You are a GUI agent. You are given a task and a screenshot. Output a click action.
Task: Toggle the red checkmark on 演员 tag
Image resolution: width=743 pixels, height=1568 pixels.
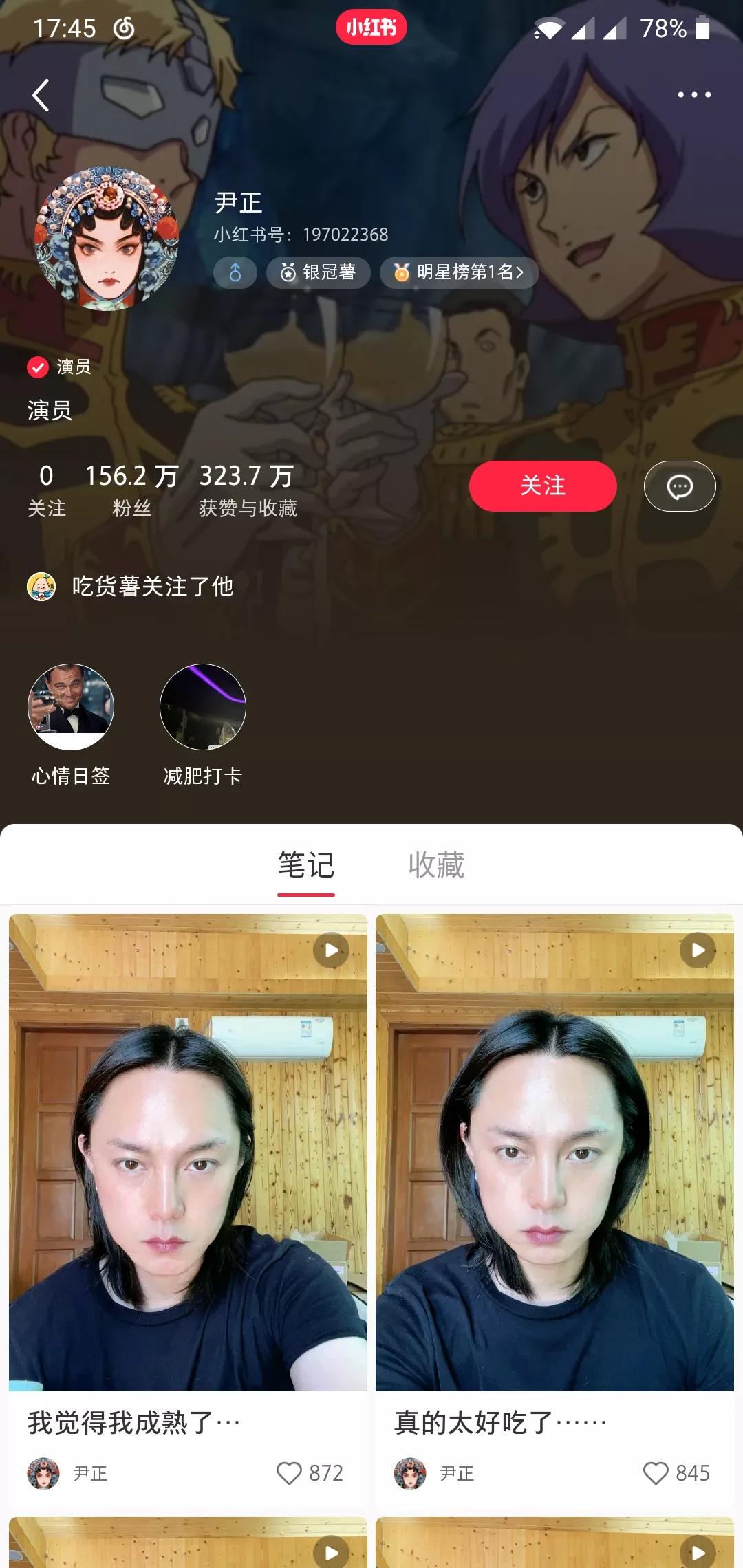38,367
